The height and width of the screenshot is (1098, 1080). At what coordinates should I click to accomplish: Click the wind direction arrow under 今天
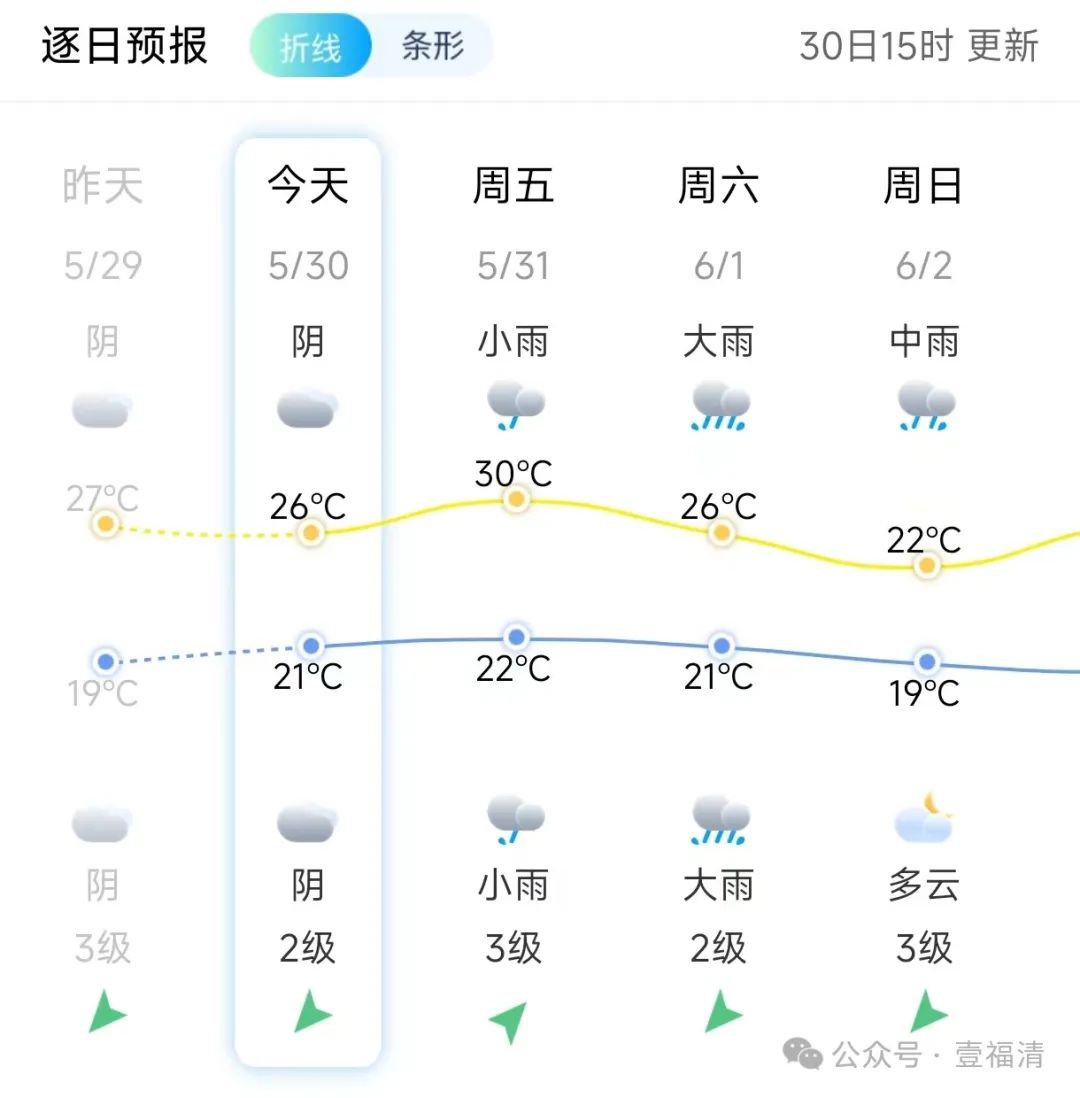click(x=309, y=1013)
